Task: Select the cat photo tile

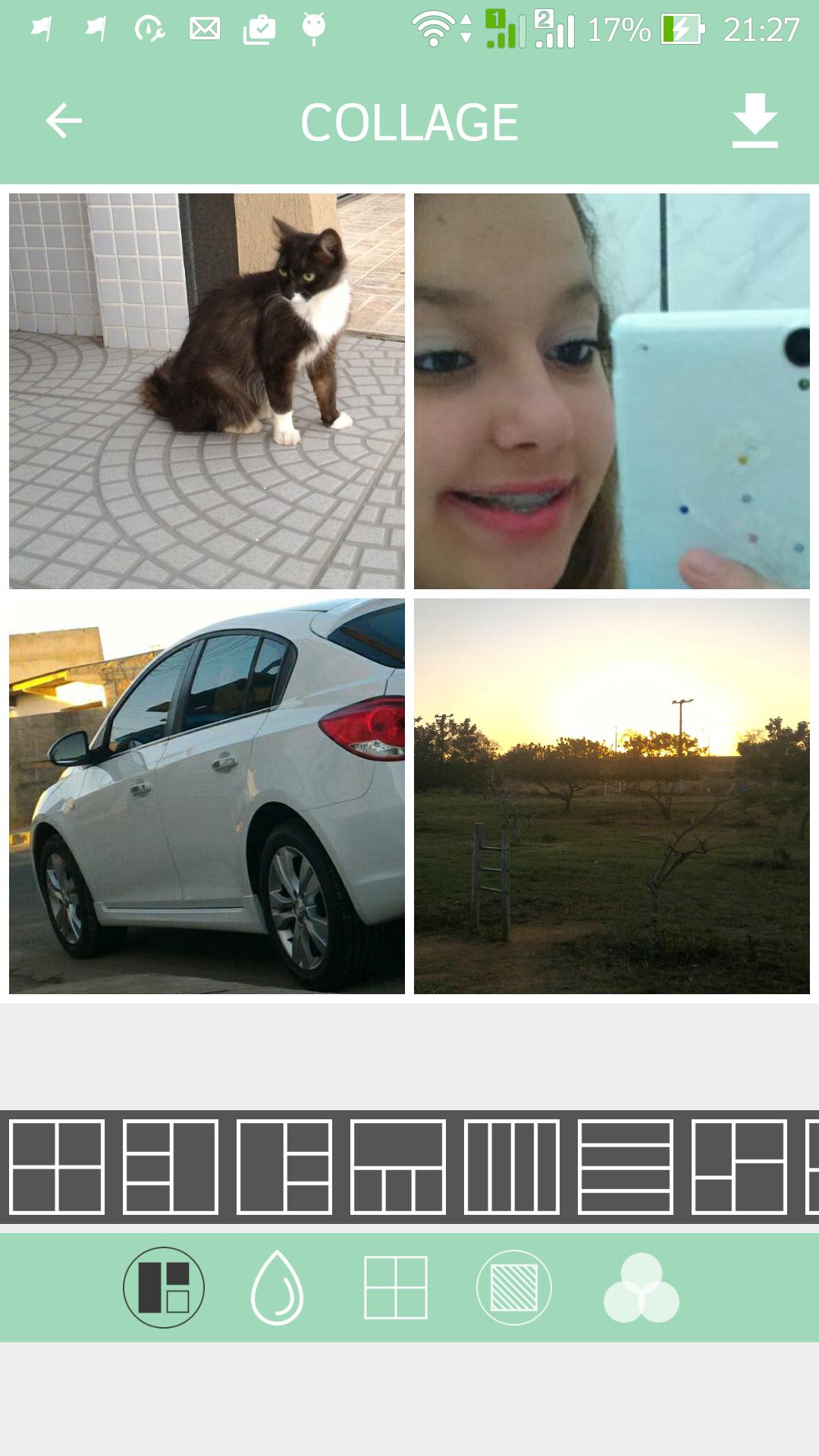Action: tap(207, 391)
